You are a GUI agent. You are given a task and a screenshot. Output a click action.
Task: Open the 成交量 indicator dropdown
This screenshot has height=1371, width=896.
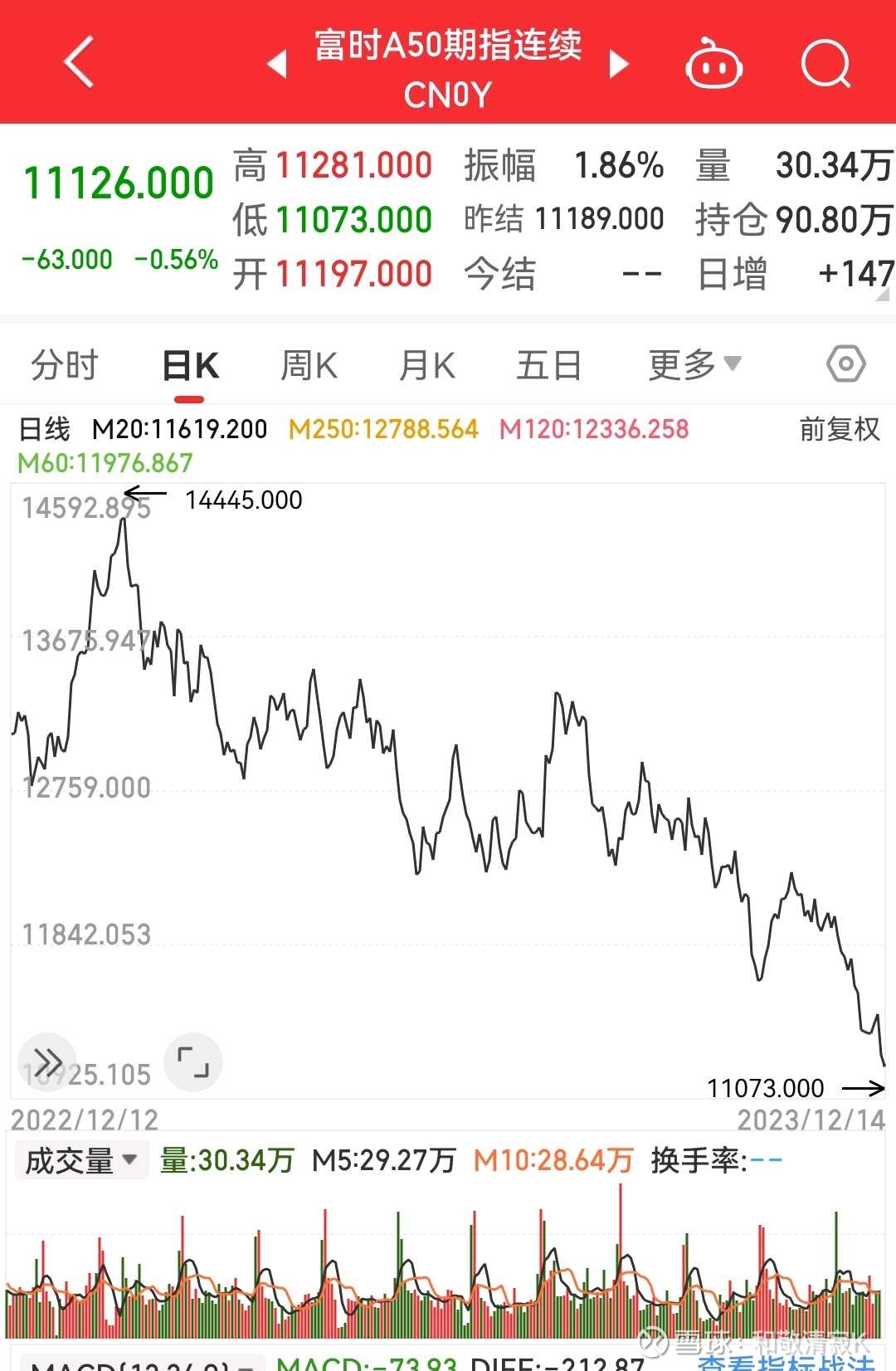tap(80, 1161)
